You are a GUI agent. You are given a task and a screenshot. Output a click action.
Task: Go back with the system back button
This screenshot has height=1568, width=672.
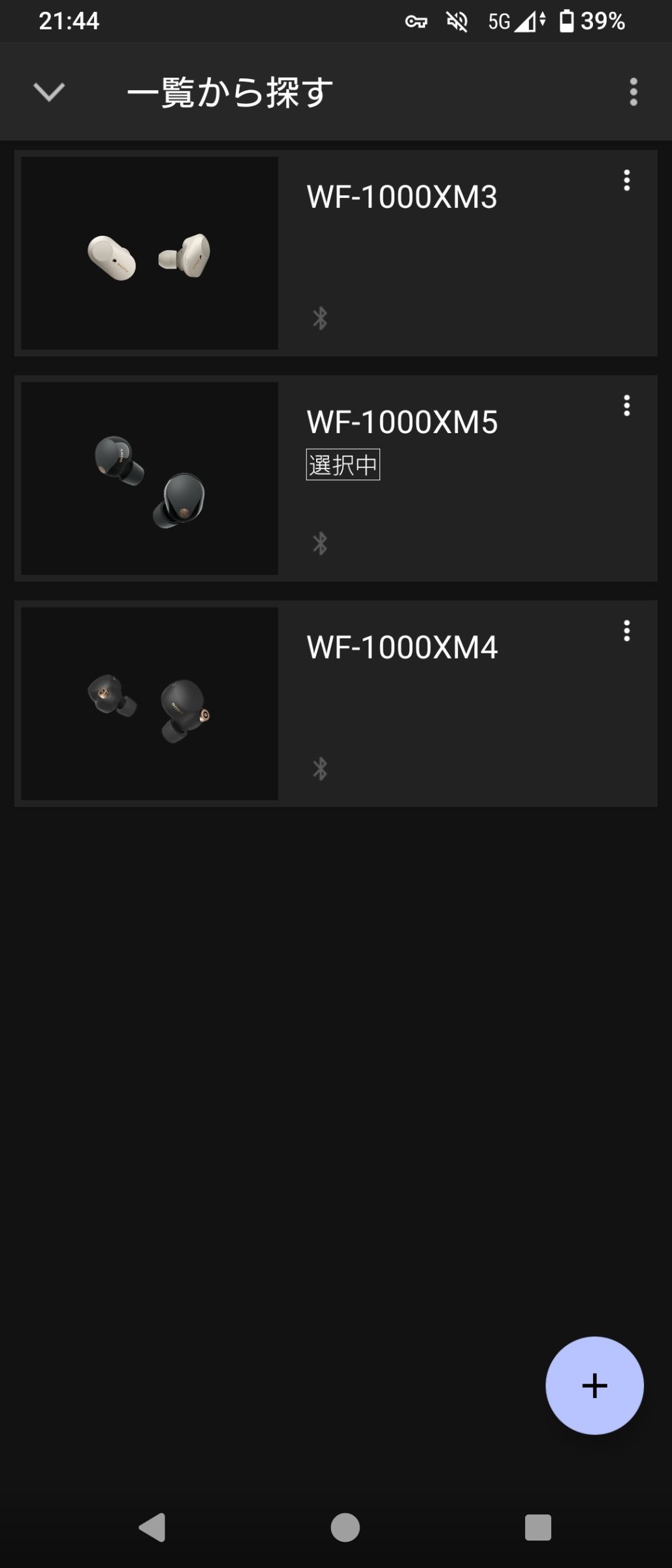[x=152, y=1527]
